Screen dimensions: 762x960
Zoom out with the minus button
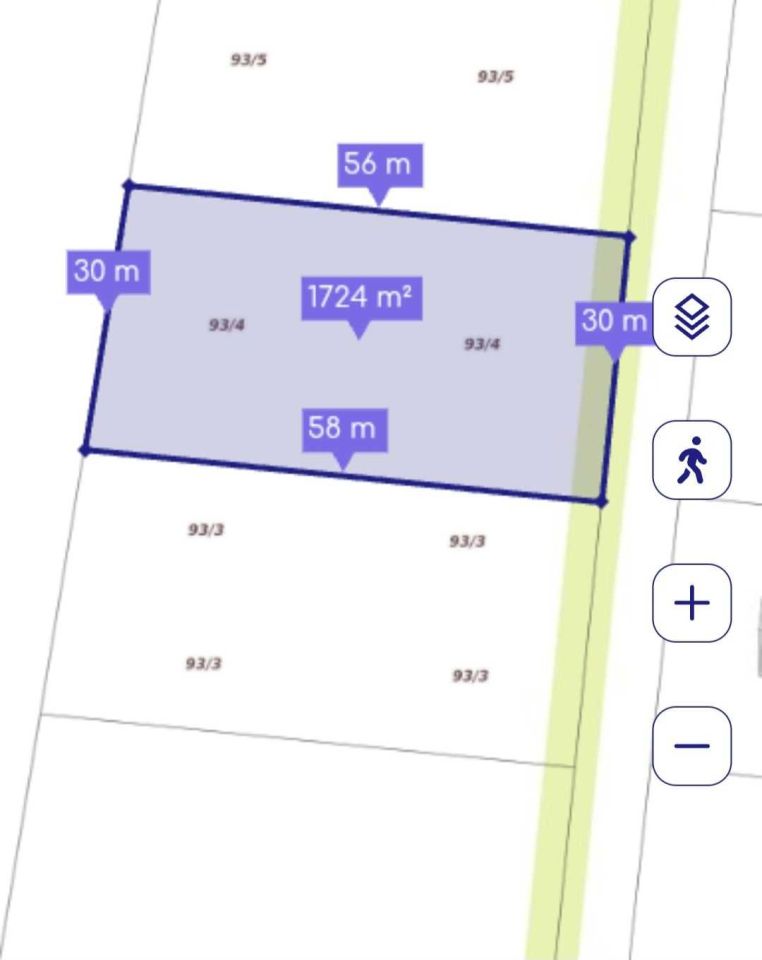[692, 746]
